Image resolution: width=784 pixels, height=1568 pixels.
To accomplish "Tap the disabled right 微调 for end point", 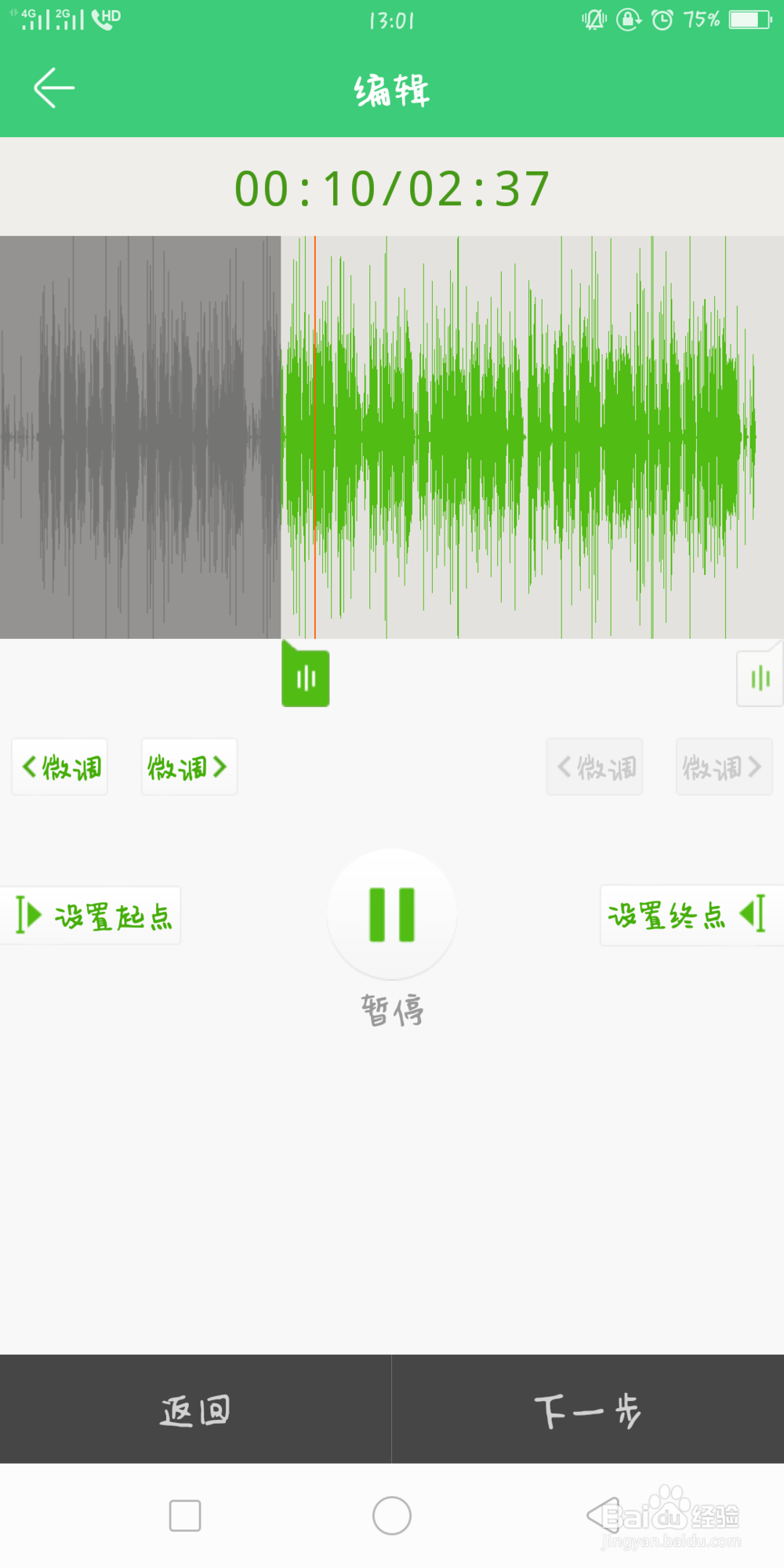I will (724, 767).
